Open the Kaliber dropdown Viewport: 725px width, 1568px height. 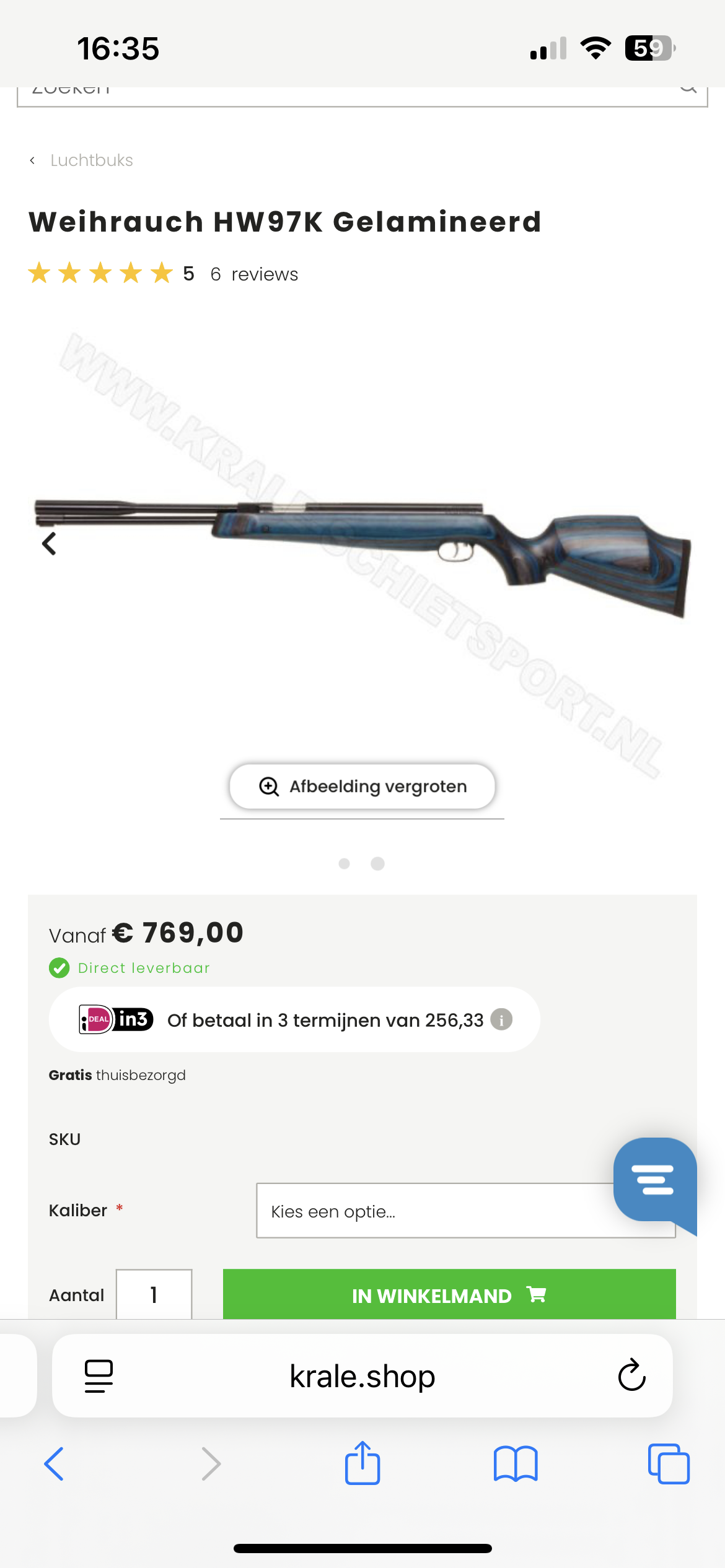pyautogui.click(x=434, y=1211)
